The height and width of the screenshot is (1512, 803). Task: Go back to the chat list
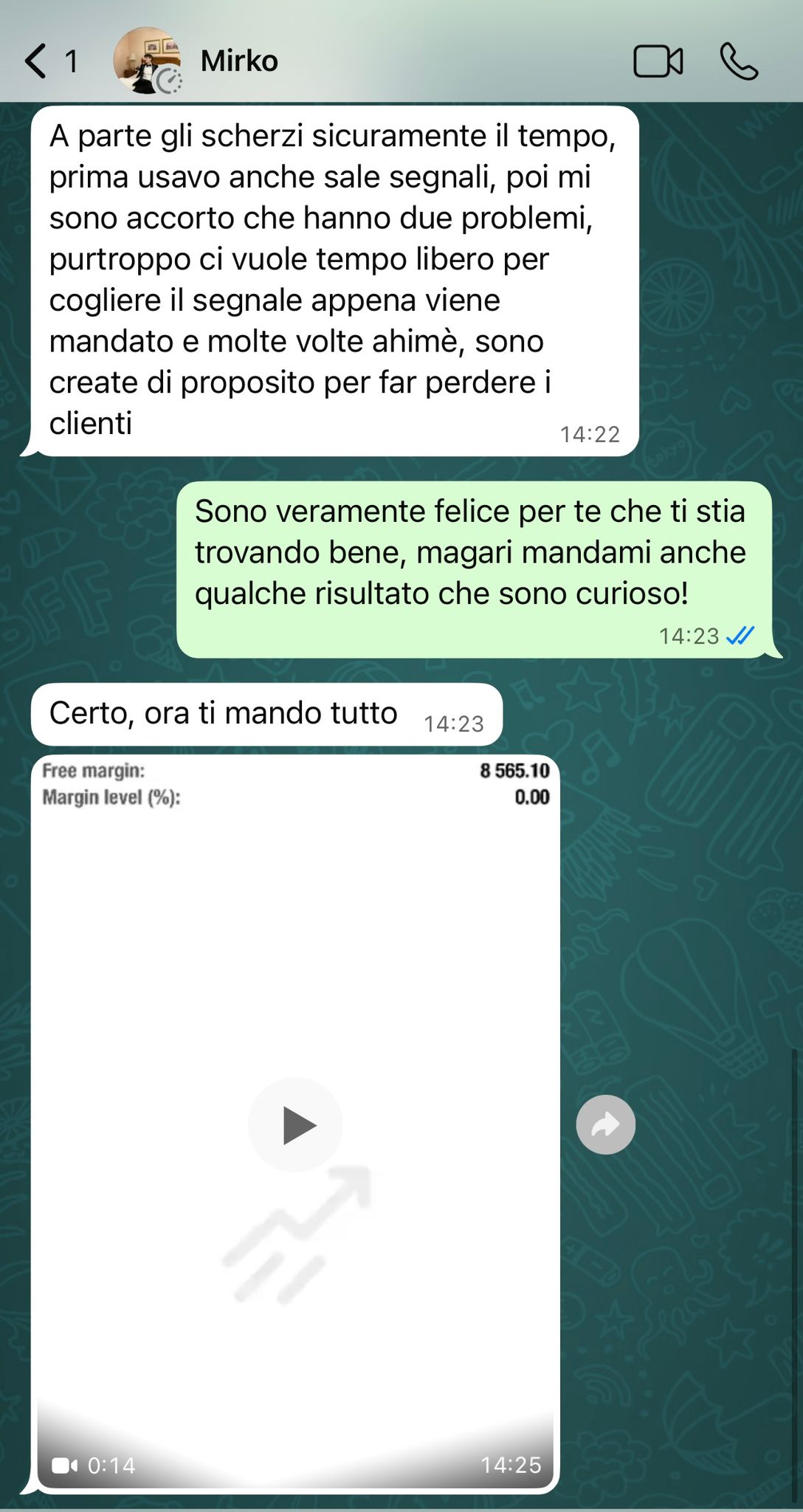coord(37,61)
